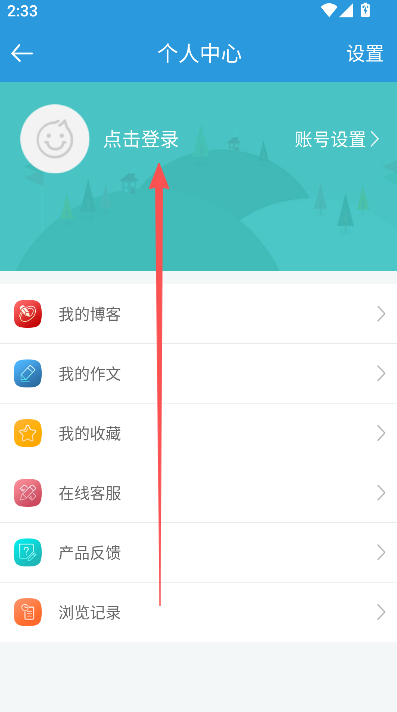
Task: Tap 点击登录 to log in
Action: click(141, 139)
